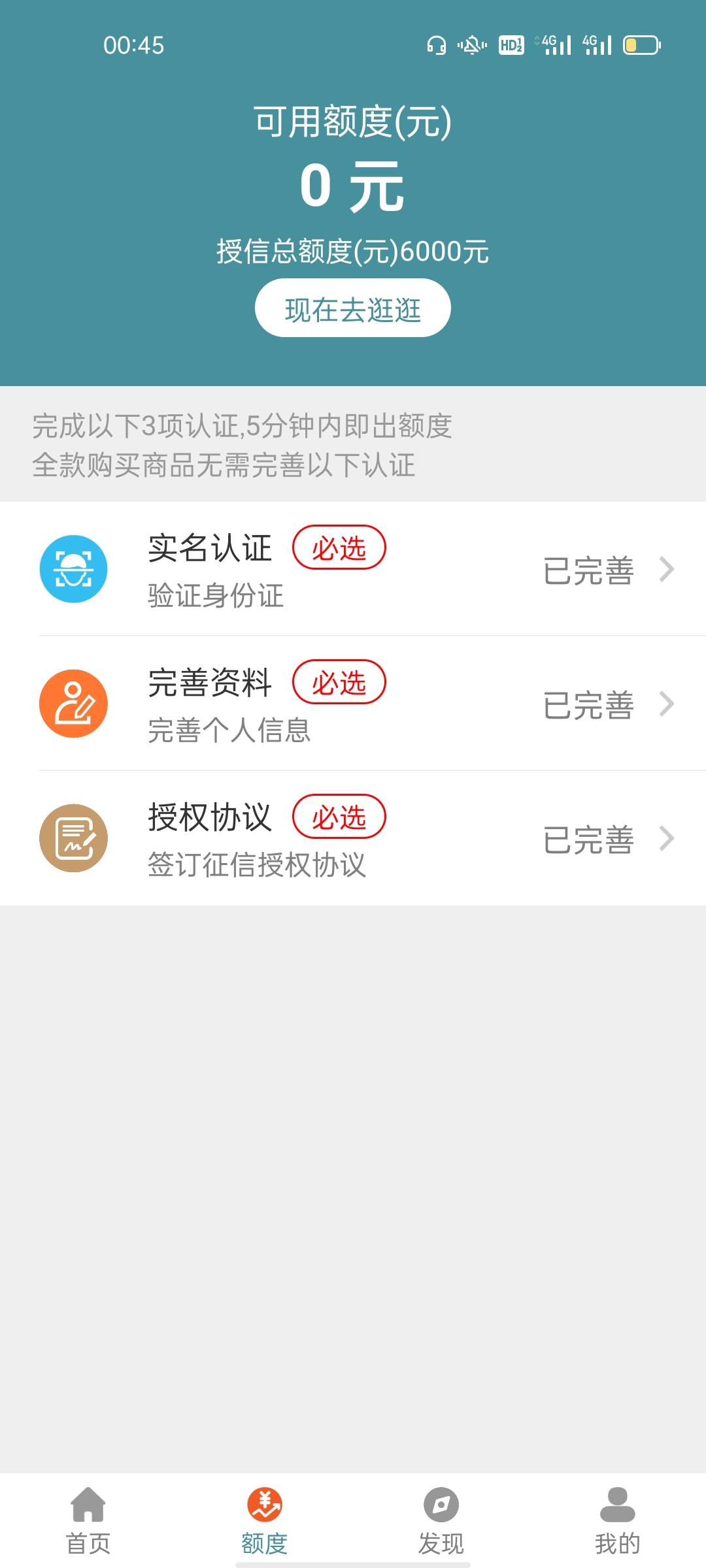Open the 实名认证 row

coord(353,569)
